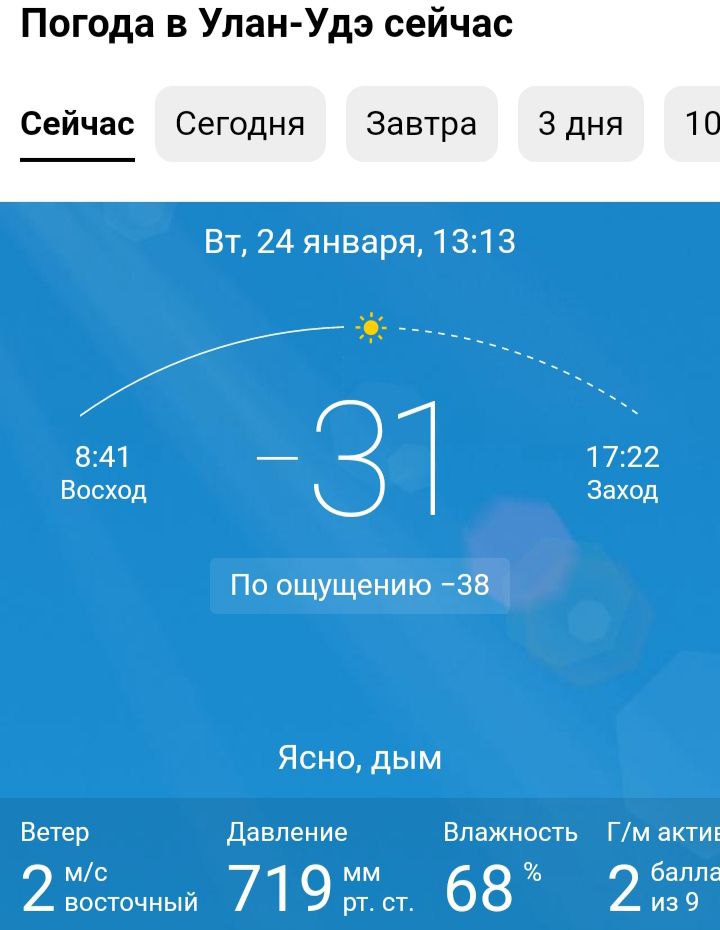
Task: Open the partially visible 10-day tab
Action: 698,124
